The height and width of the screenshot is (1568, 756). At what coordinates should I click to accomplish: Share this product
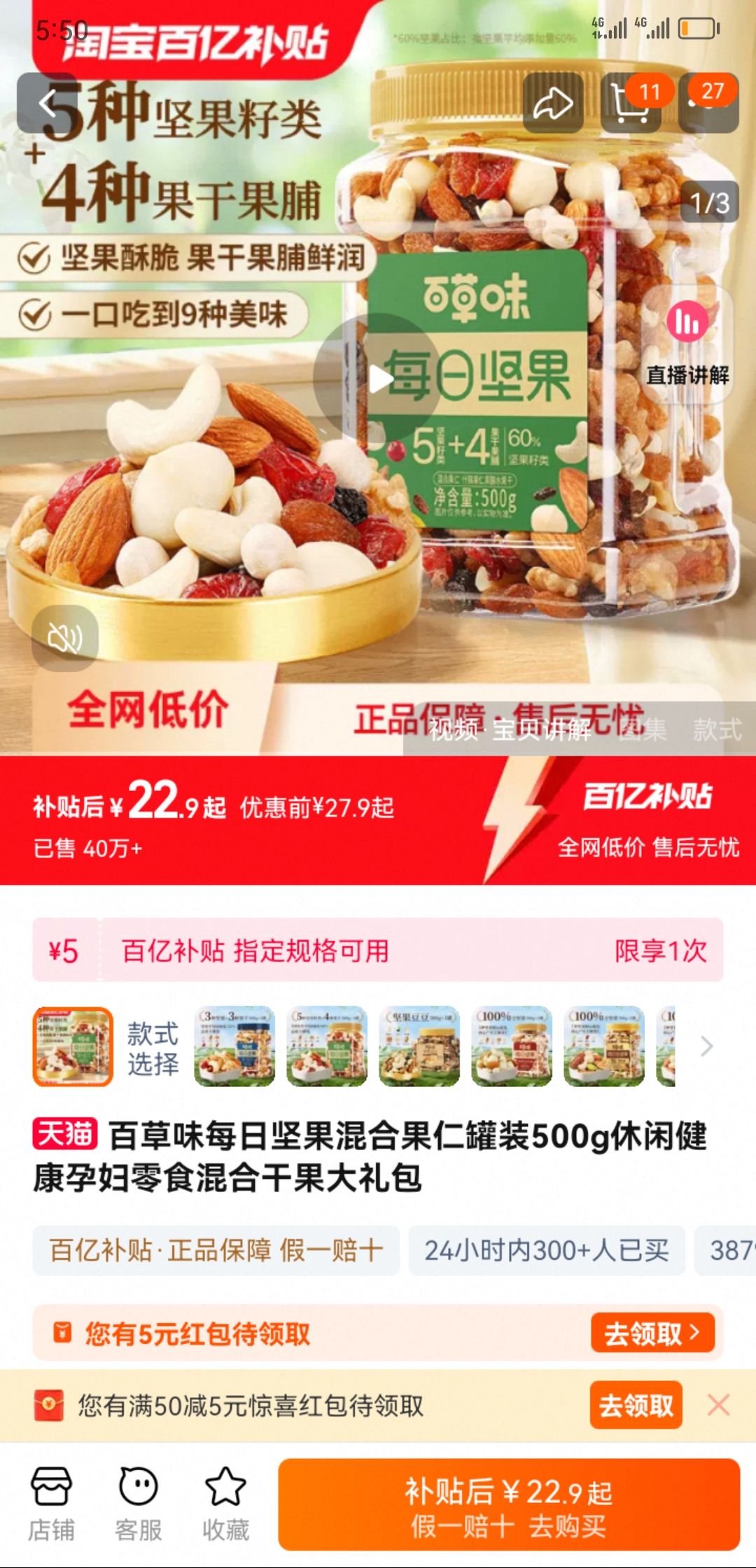coord(553,104)
